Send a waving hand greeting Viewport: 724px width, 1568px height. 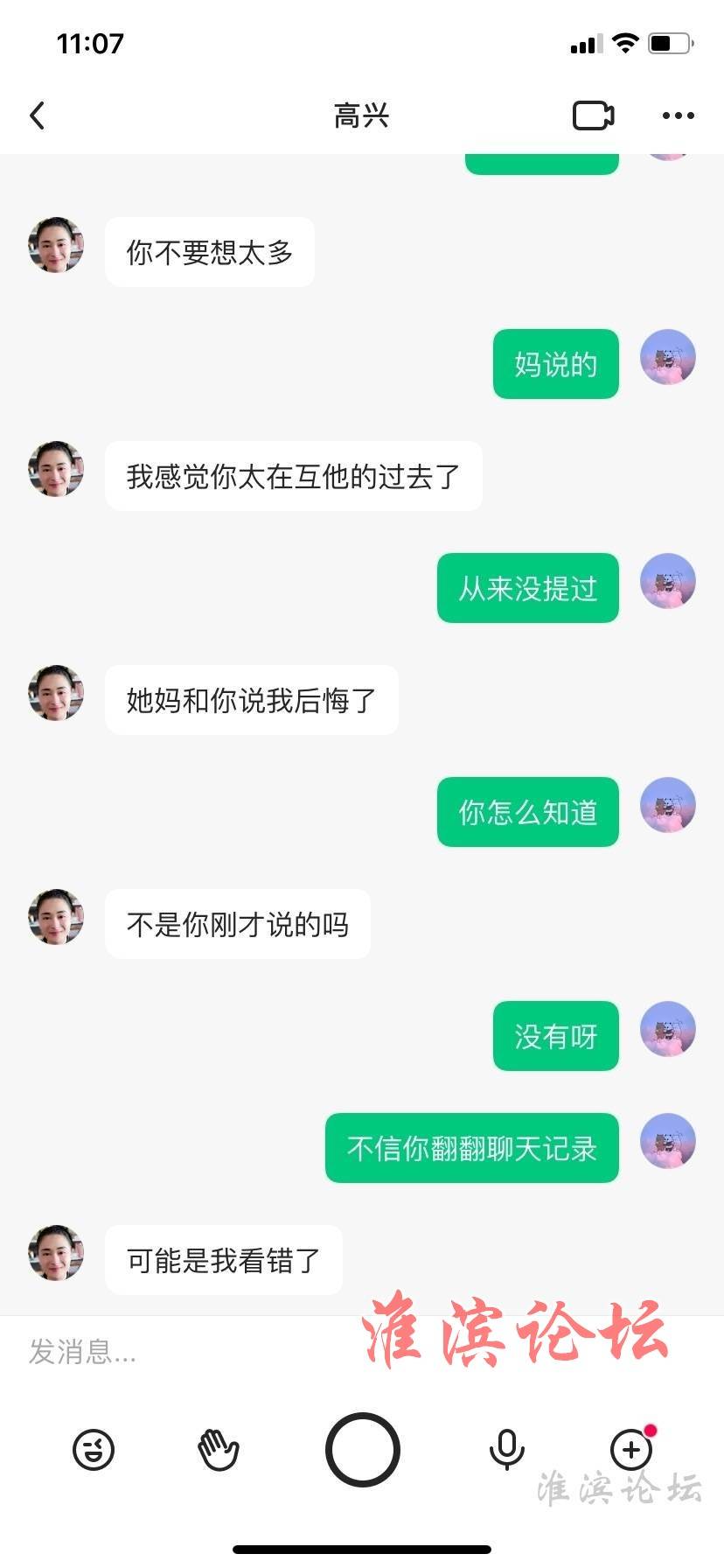[219, 1450]
